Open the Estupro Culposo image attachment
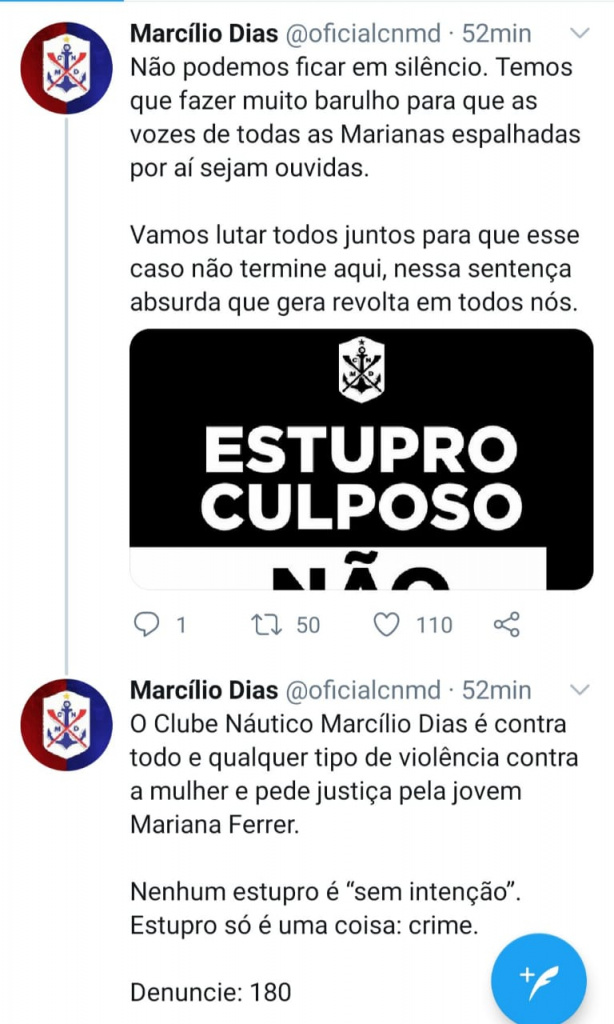The width and height of the screenshot is (614, 1024). pos(361,459)
